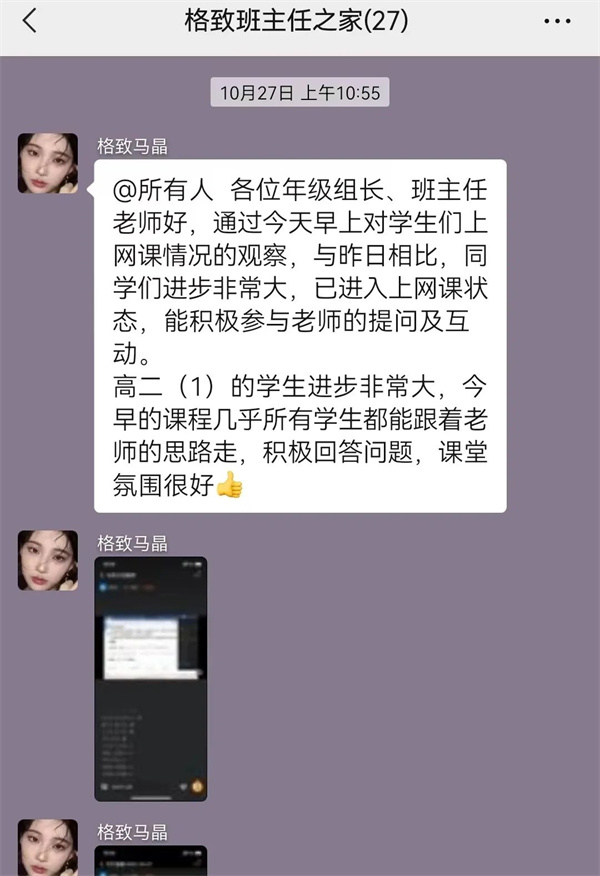Viewport: 600px width, 876px height.
Task: Open the group chat overflow menu
Action: click(557, 22)
